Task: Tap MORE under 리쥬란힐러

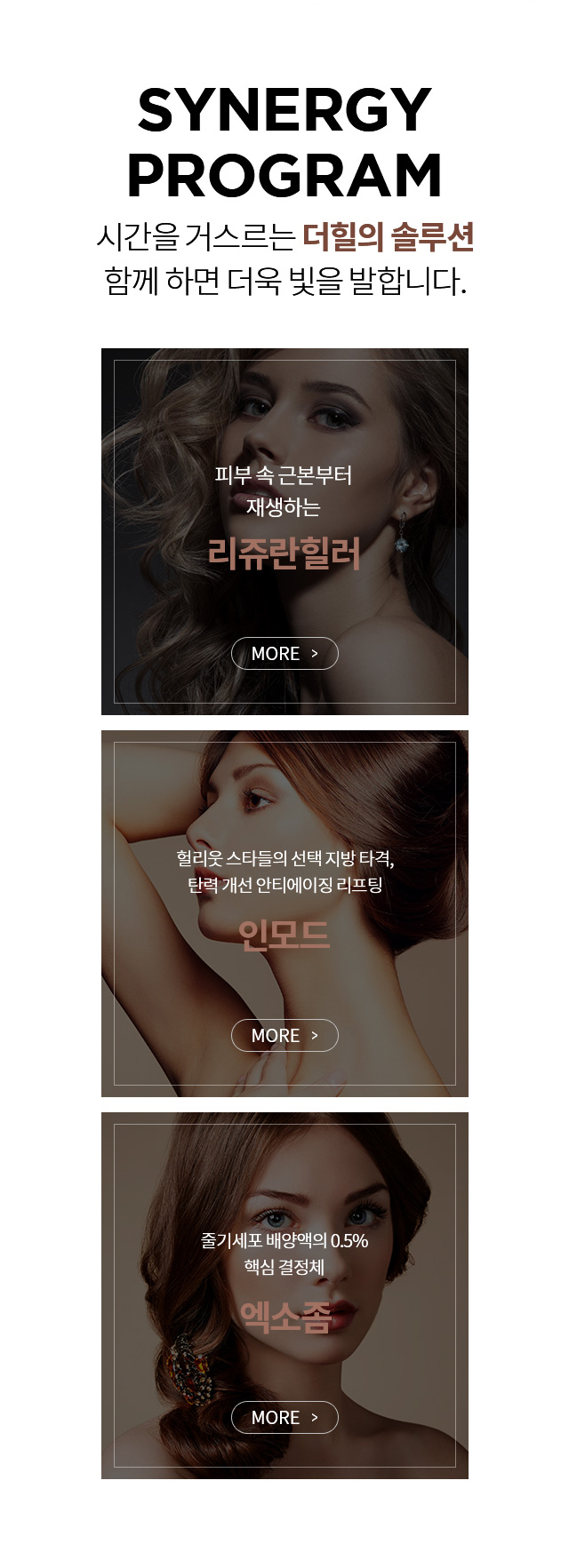Action: (x=284, y=653)
